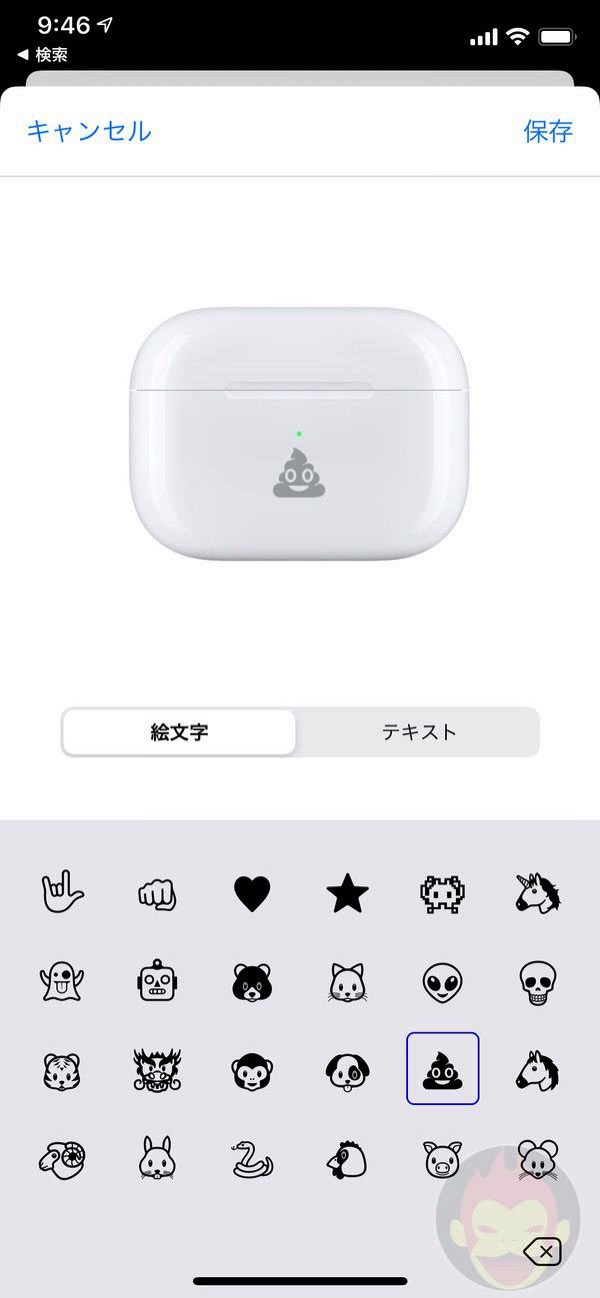Choose the alien face emoji

[x=443, y=982]
